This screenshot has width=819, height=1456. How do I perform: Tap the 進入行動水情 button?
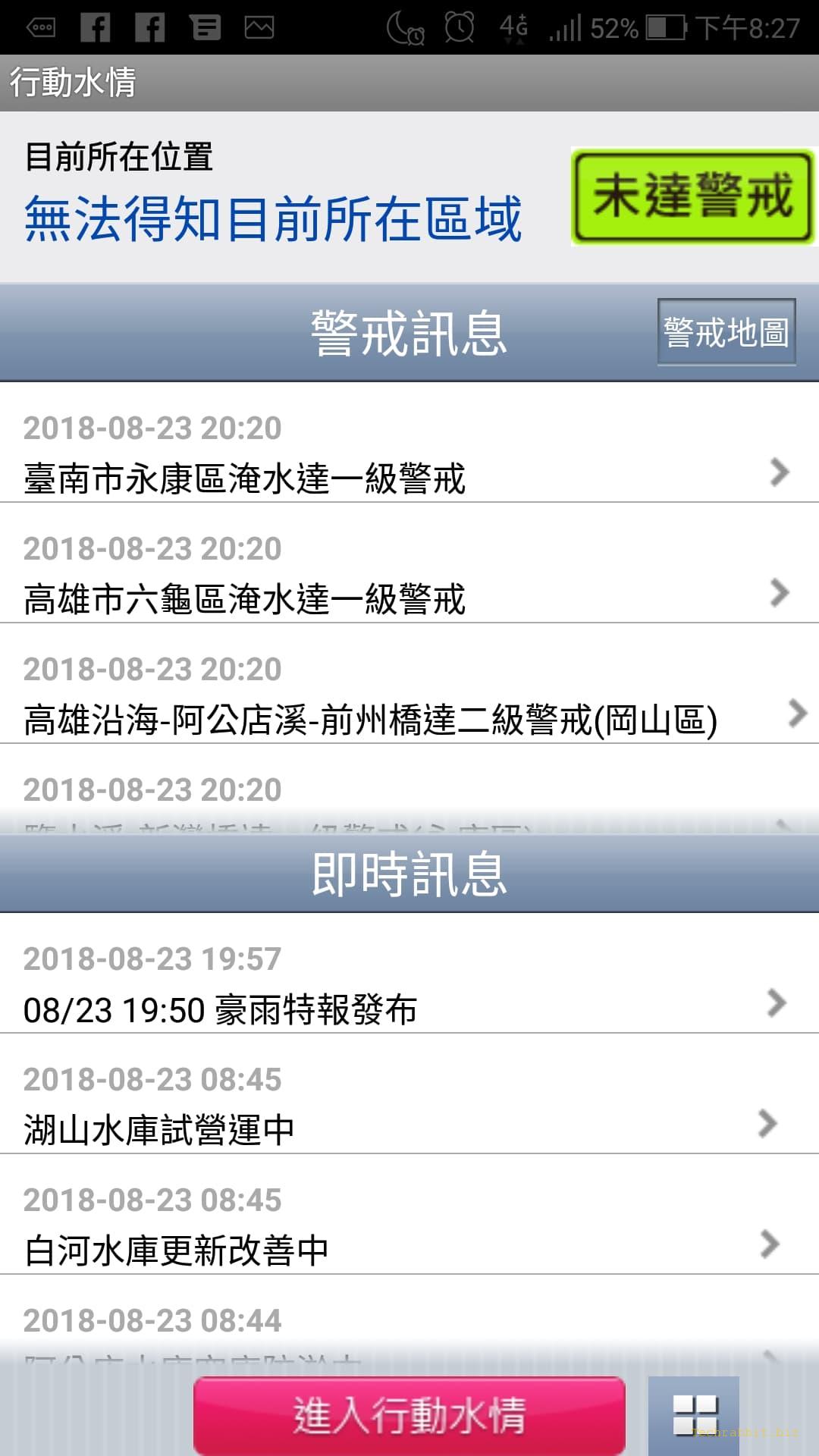click(x=409, y=1415)
